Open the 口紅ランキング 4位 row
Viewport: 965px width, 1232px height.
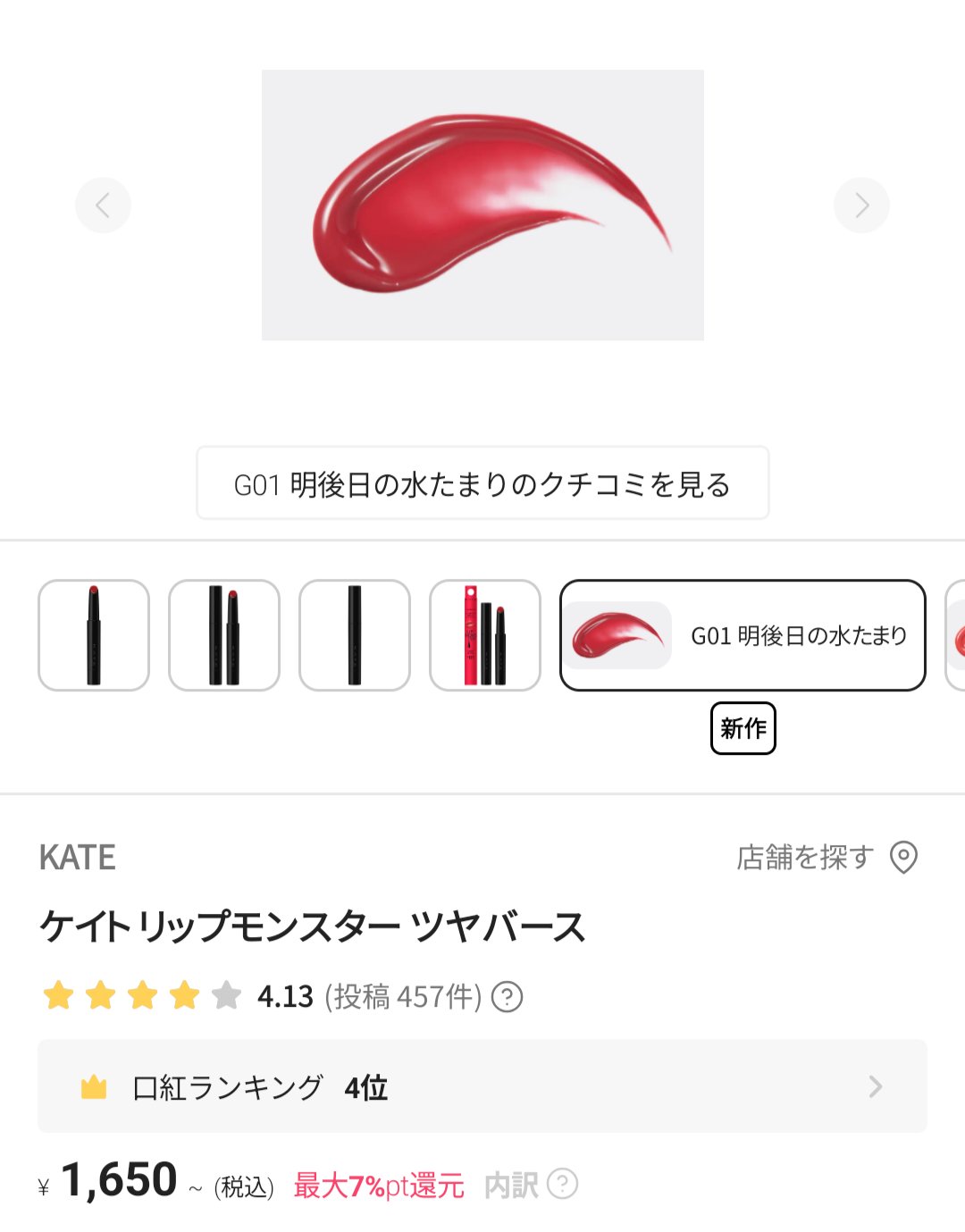click(482, 1086)
